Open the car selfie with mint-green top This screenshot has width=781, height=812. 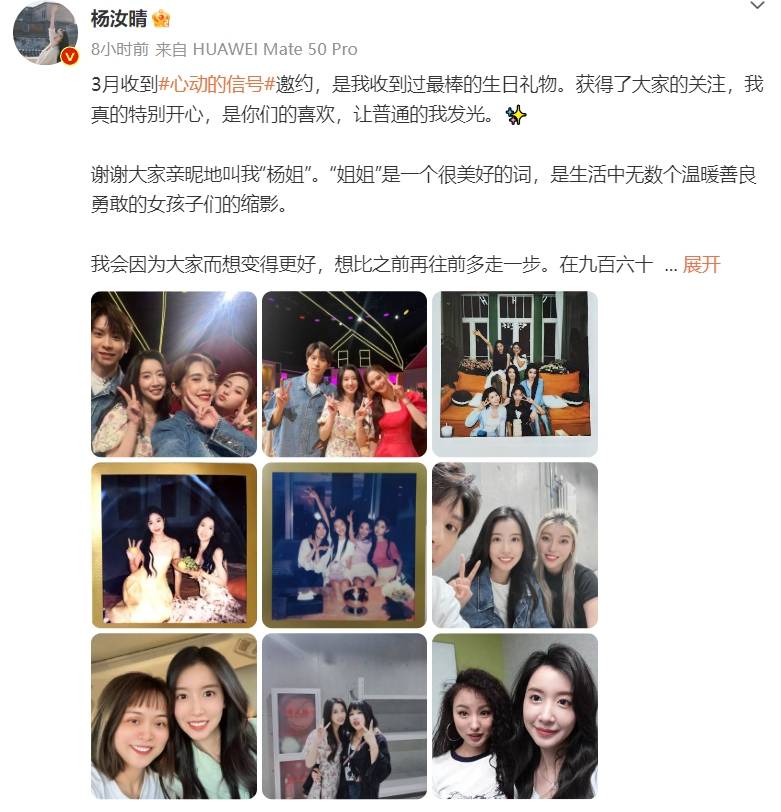coord(174,716)
